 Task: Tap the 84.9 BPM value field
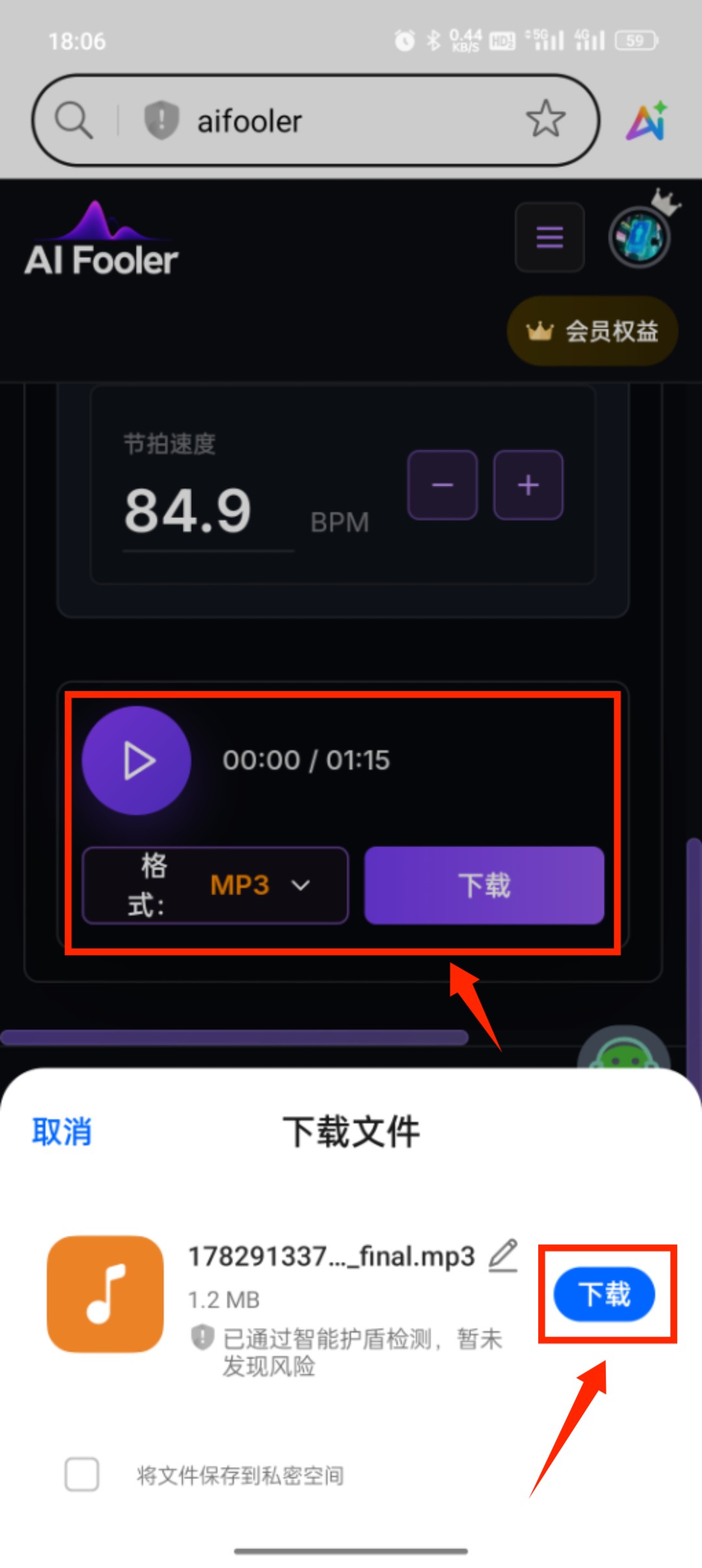pos(208,512)
